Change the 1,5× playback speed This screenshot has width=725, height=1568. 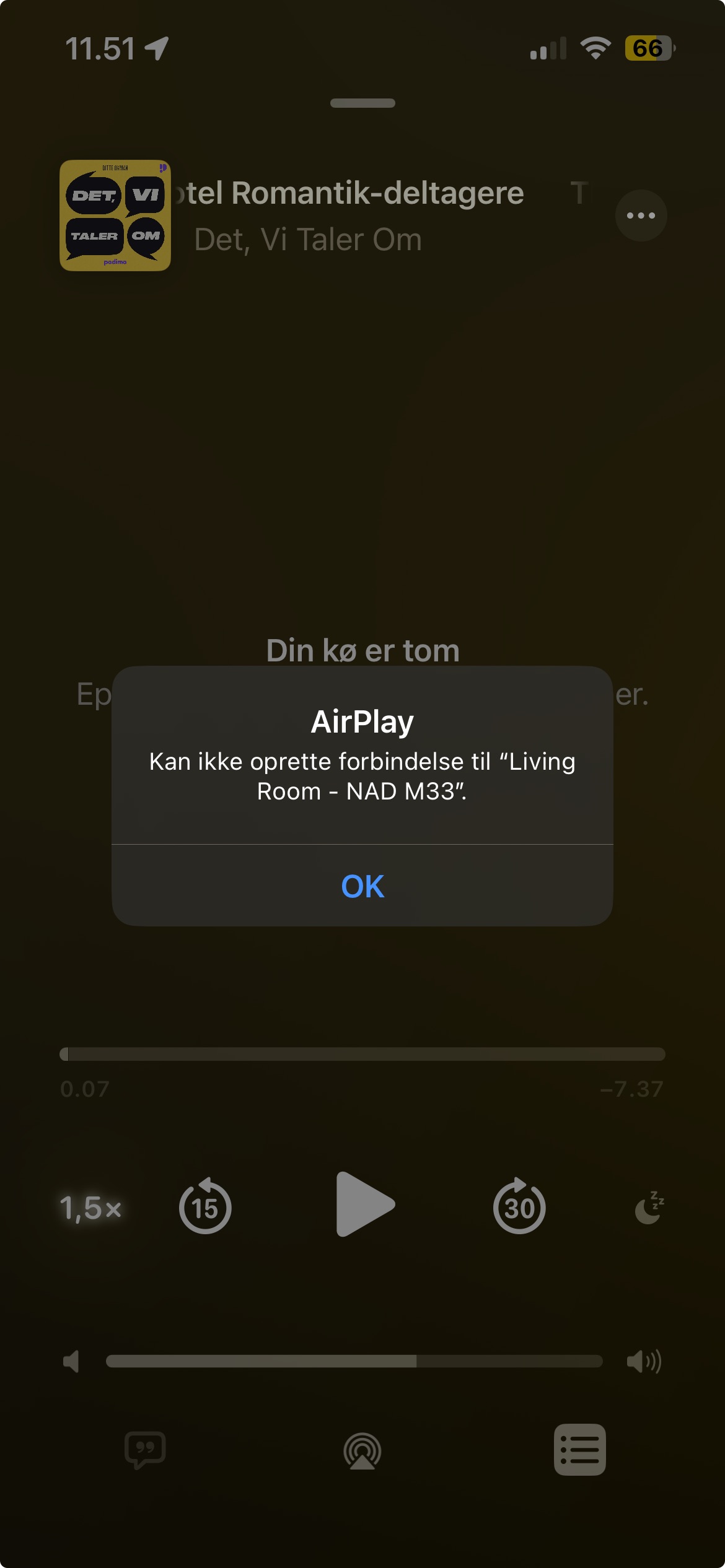click(91, 1208)
